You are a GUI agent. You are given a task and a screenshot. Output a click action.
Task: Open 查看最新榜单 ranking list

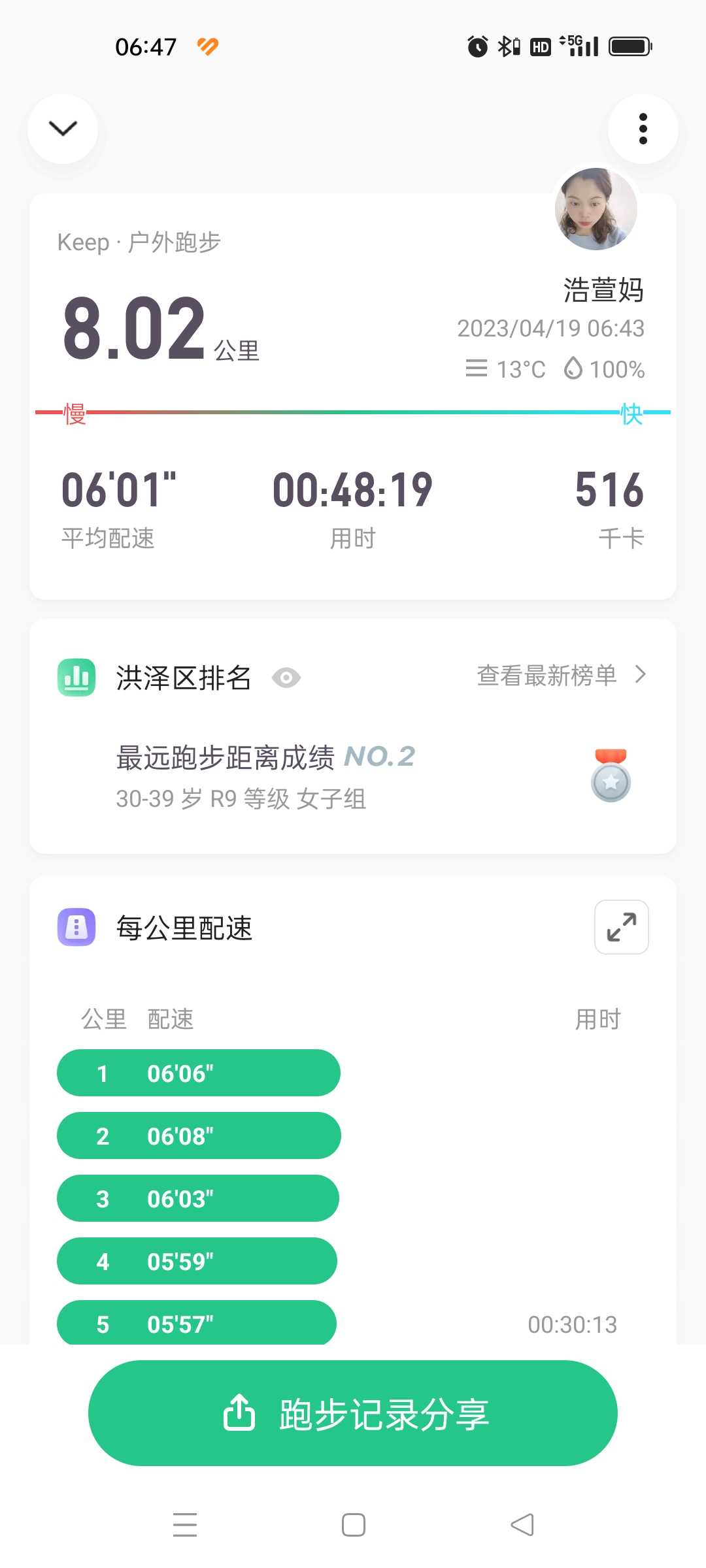click(x=562, y=676)
